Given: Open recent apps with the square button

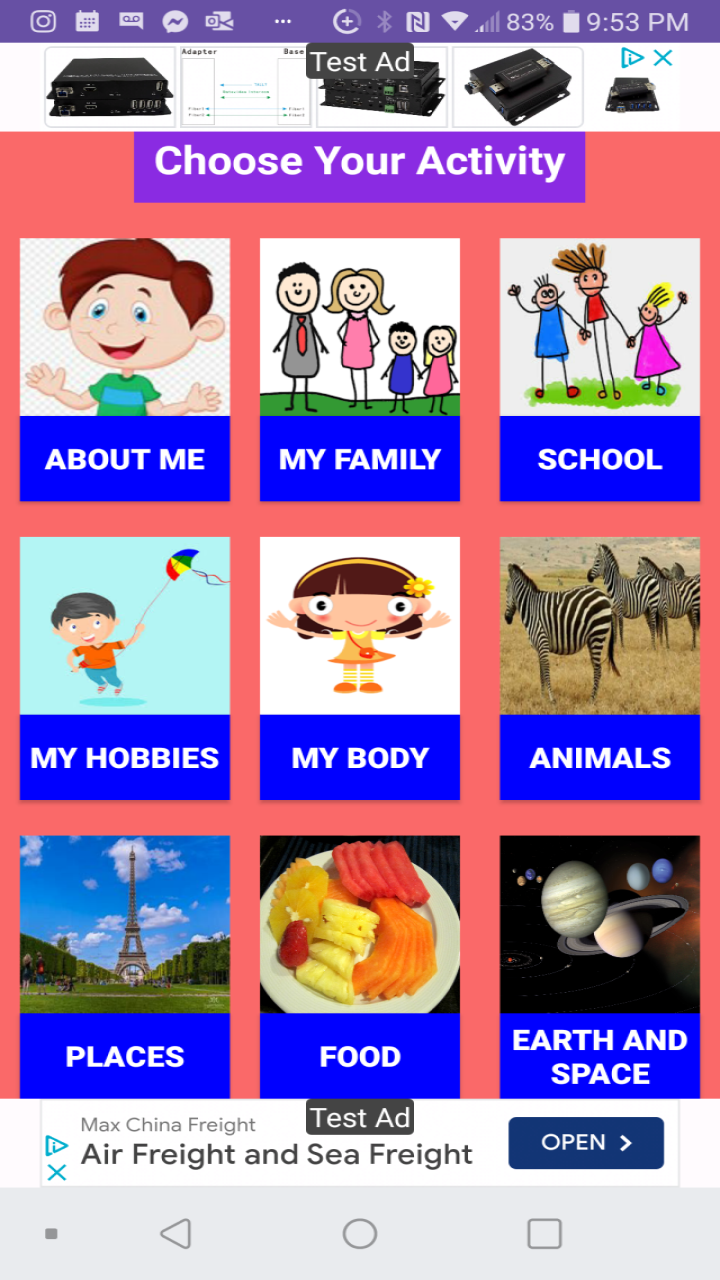Looking at the screenshot, I should point(543,1233).
